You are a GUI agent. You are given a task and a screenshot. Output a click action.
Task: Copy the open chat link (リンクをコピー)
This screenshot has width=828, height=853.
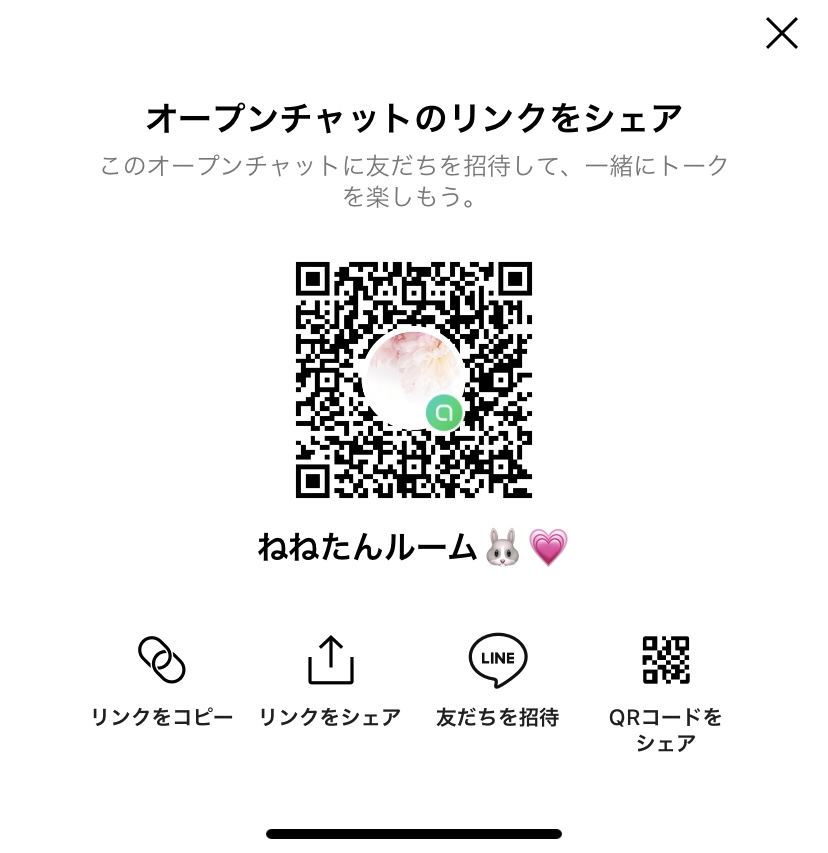point(162,661)
